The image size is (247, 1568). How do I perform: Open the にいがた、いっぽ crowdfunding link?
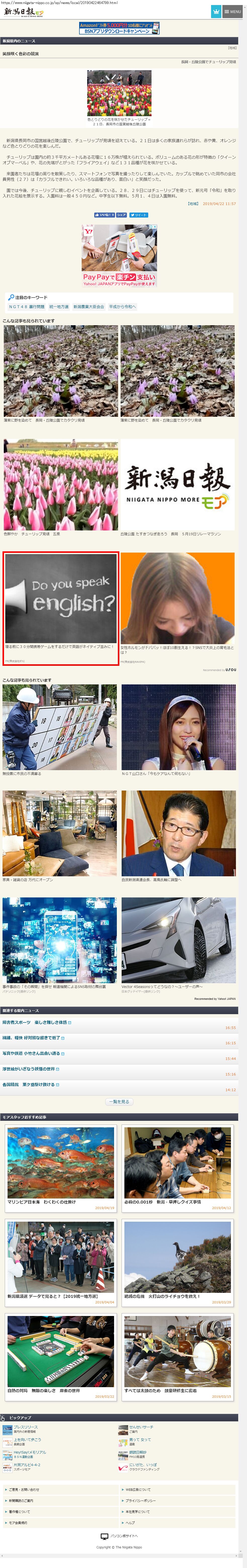(143, 1465)
